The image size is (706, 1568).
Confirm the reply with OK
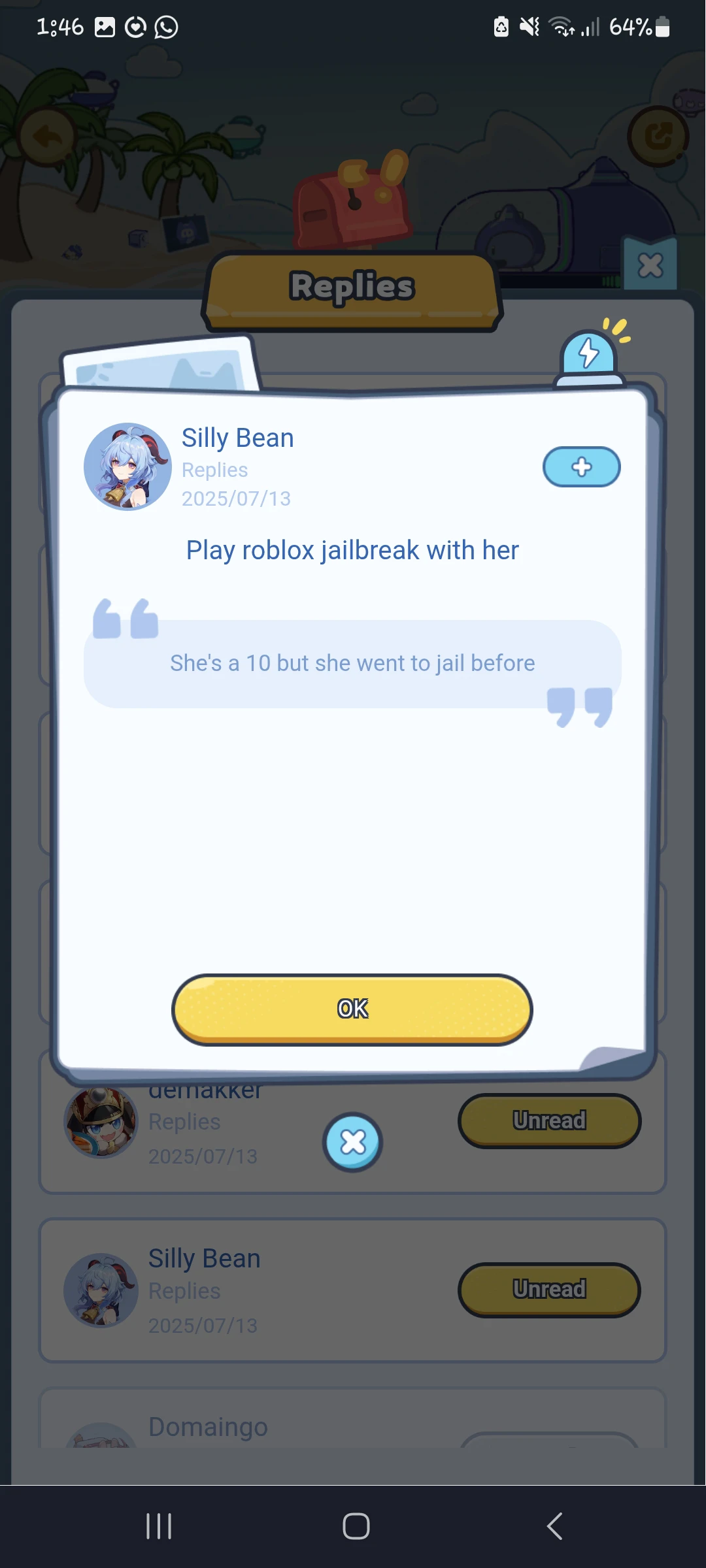point(352,1009)
